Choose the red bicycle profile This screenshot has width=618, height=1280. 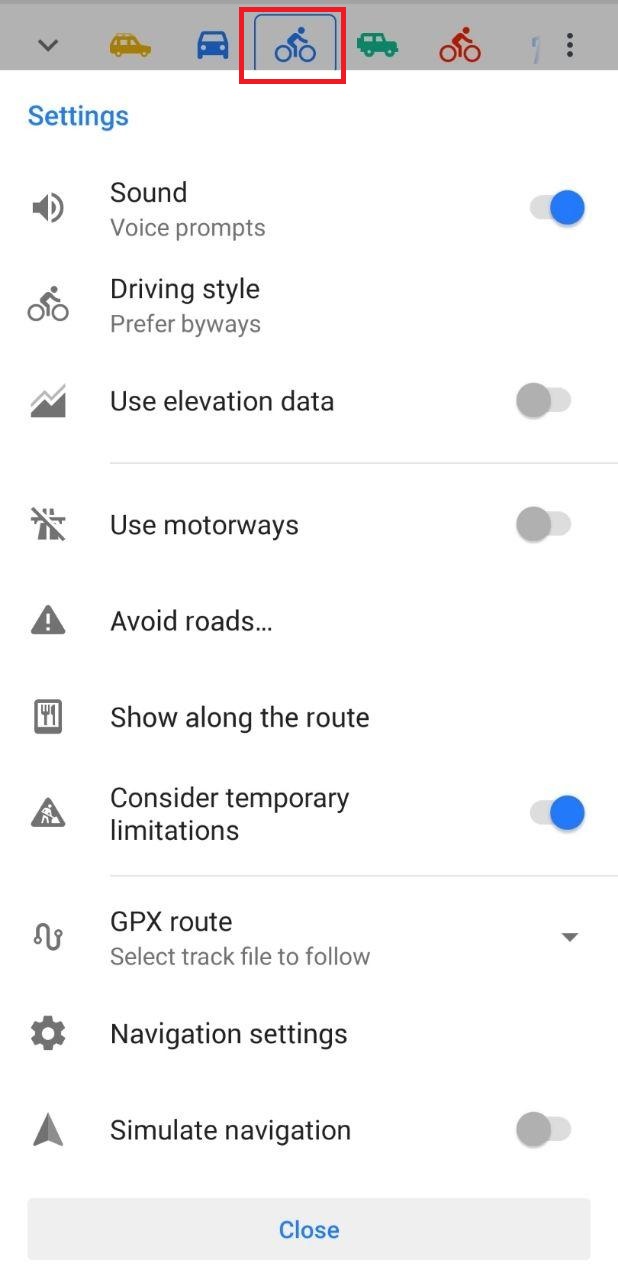point(460,46)
